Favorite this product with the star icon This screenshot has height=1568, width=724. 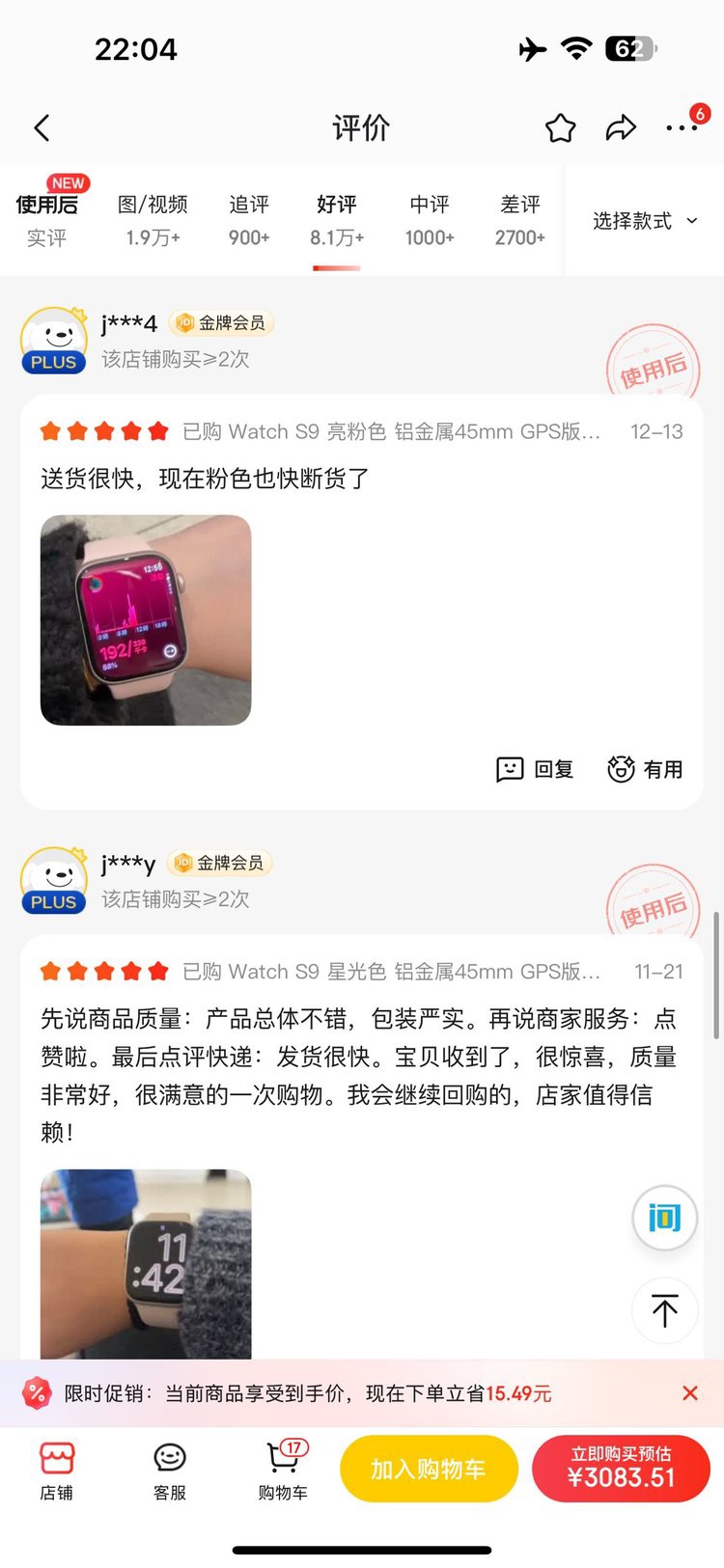(x=560, y=127)
